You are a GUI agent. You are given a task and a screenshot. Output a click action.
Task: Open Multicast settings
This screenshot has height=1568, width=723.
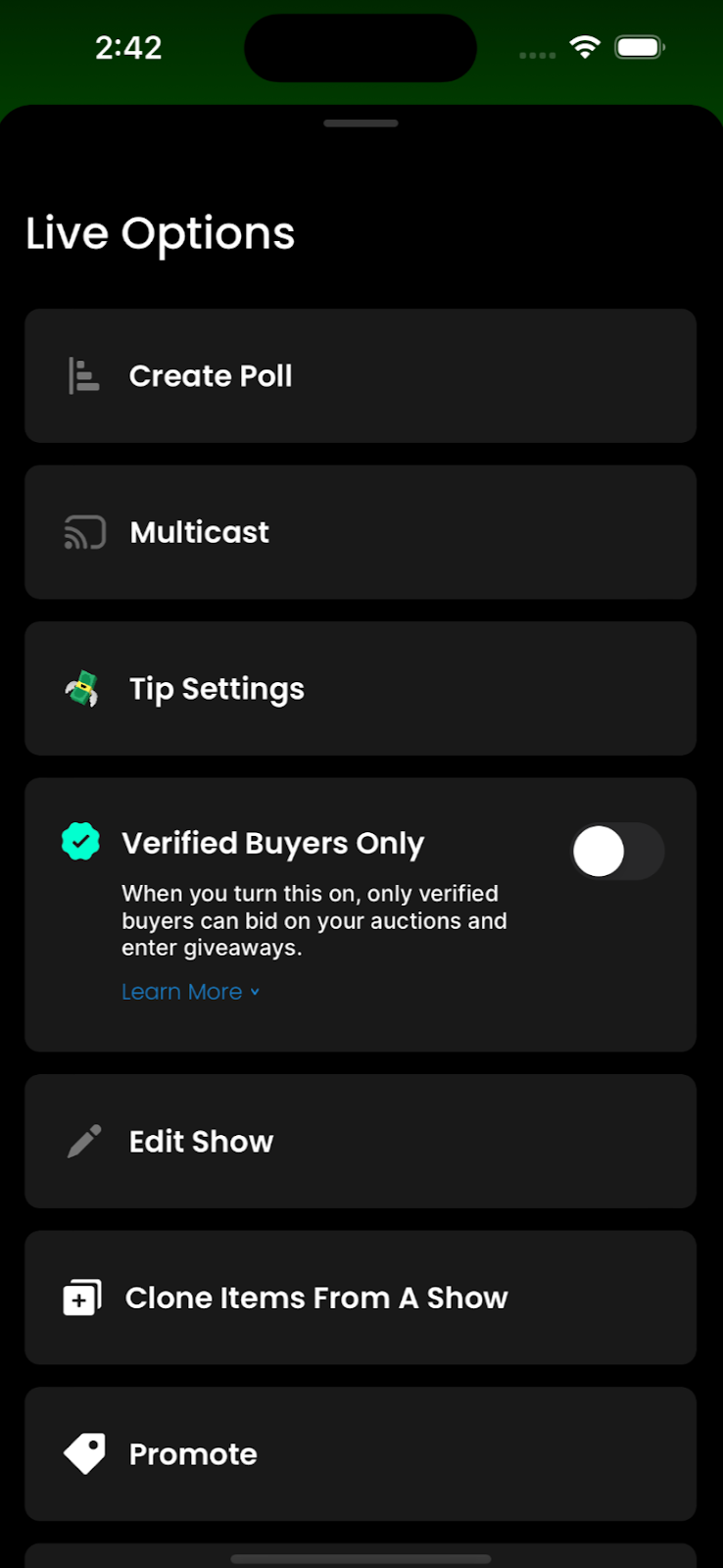click(360, 532)
